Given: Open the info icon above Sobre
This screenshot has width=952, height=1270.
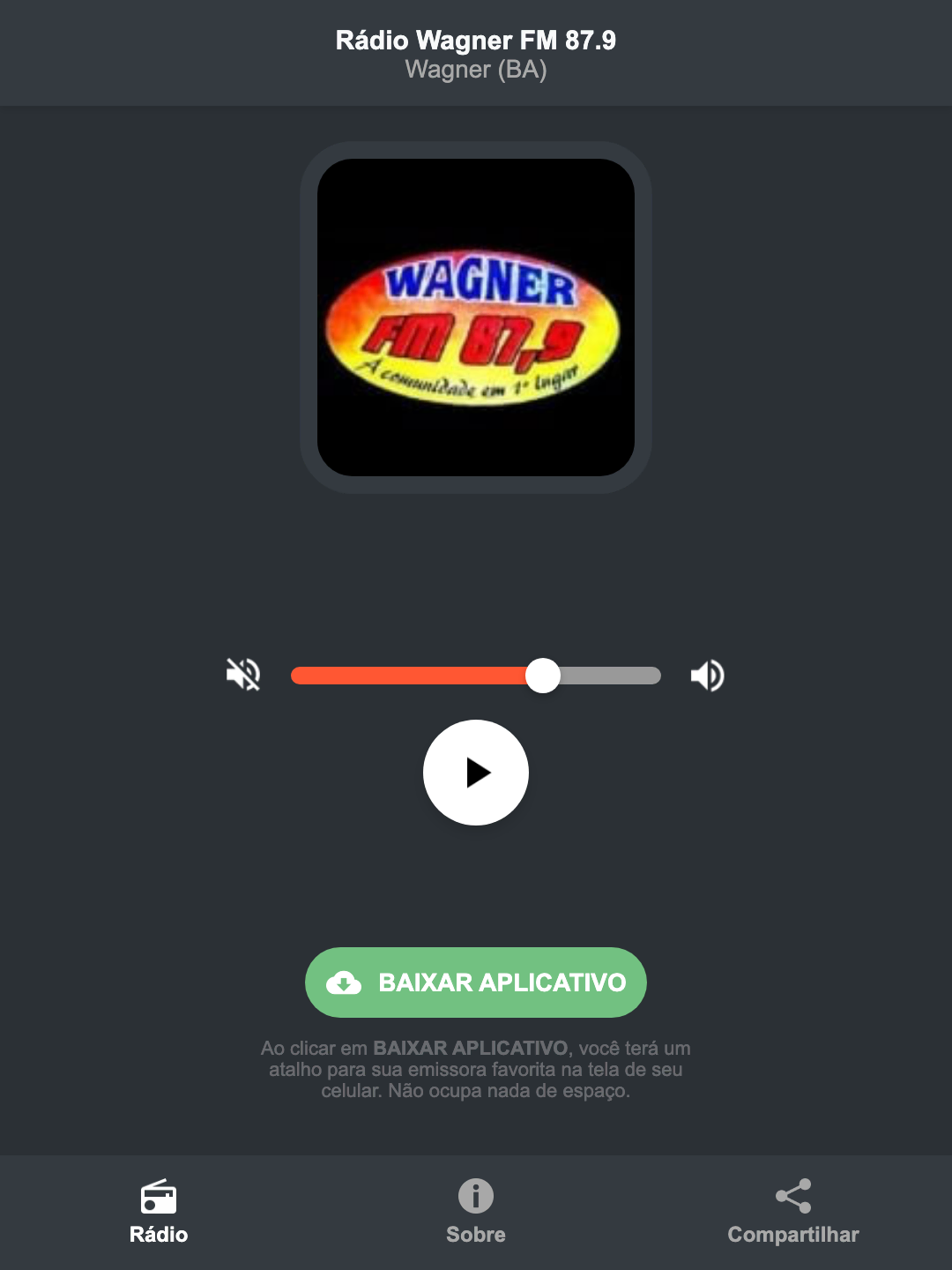Looking at the screenshot, I should tap(475, 1198).
